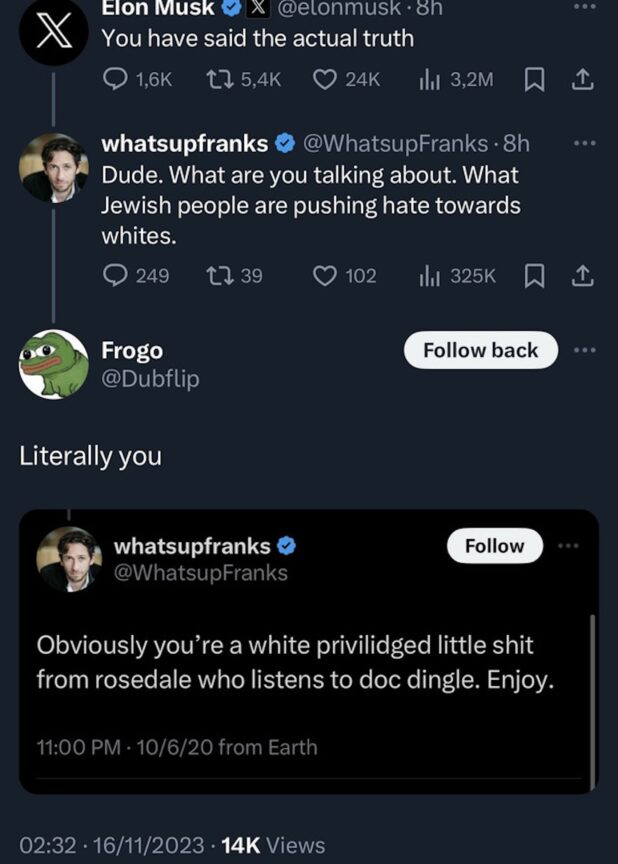
Task: Open view stats on Elon Musk's tweet
Action: click(x=428, y=79)
